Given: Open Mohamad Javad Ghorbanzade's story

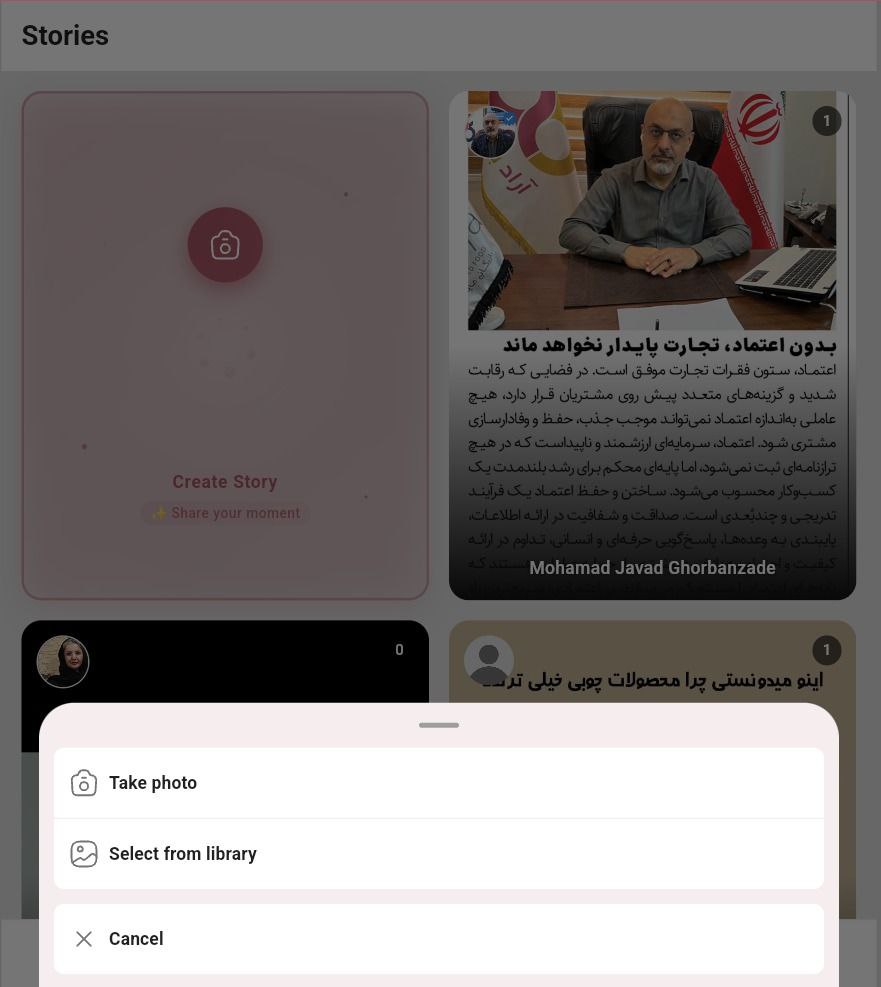Looking at the screenshot, I should coord(652,345).
